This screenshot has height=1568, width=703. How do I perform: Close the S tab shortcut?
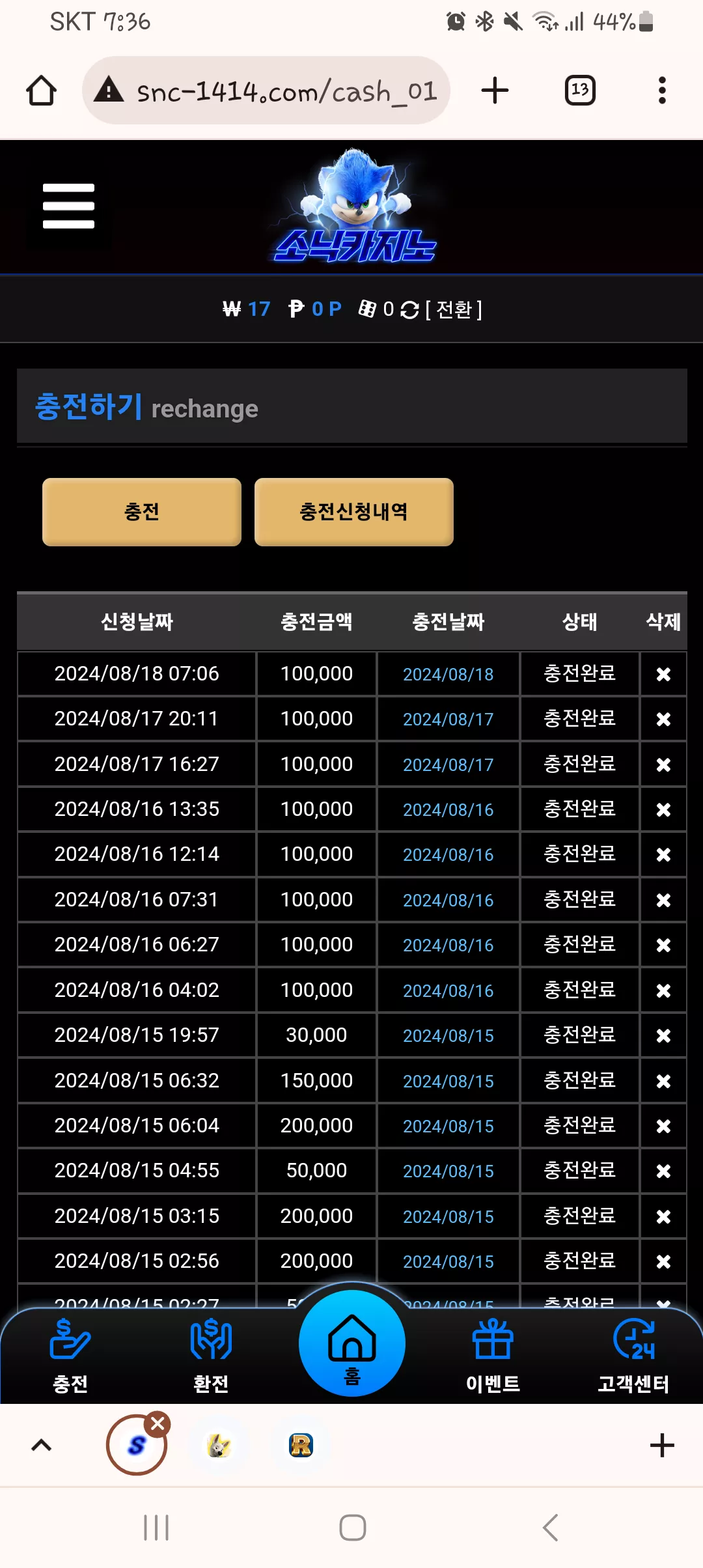[158, 1424]
